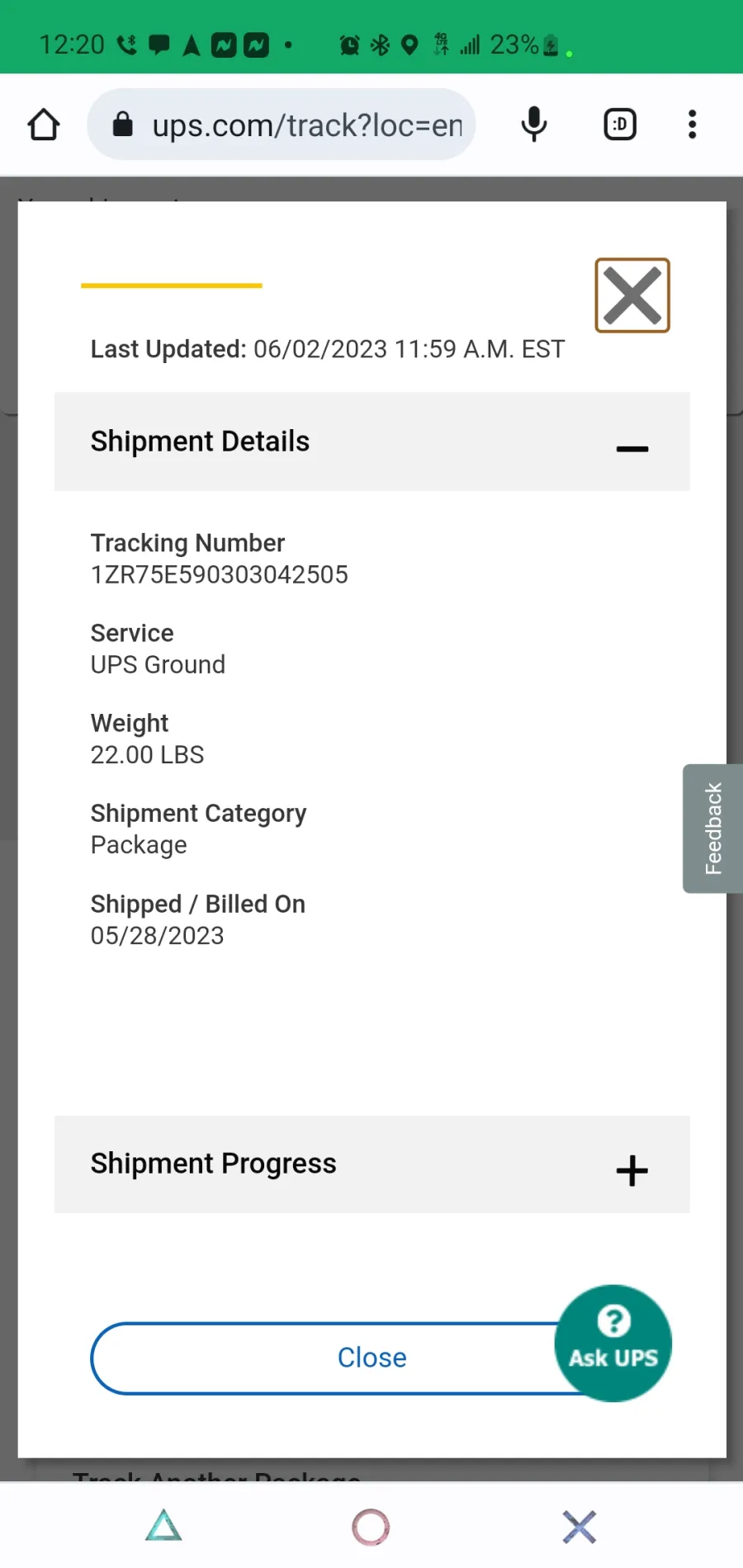The width and height of the screenshot is (743, 1568).
Task: Open the Ask UPS help chat
Action: (613, 1343)
